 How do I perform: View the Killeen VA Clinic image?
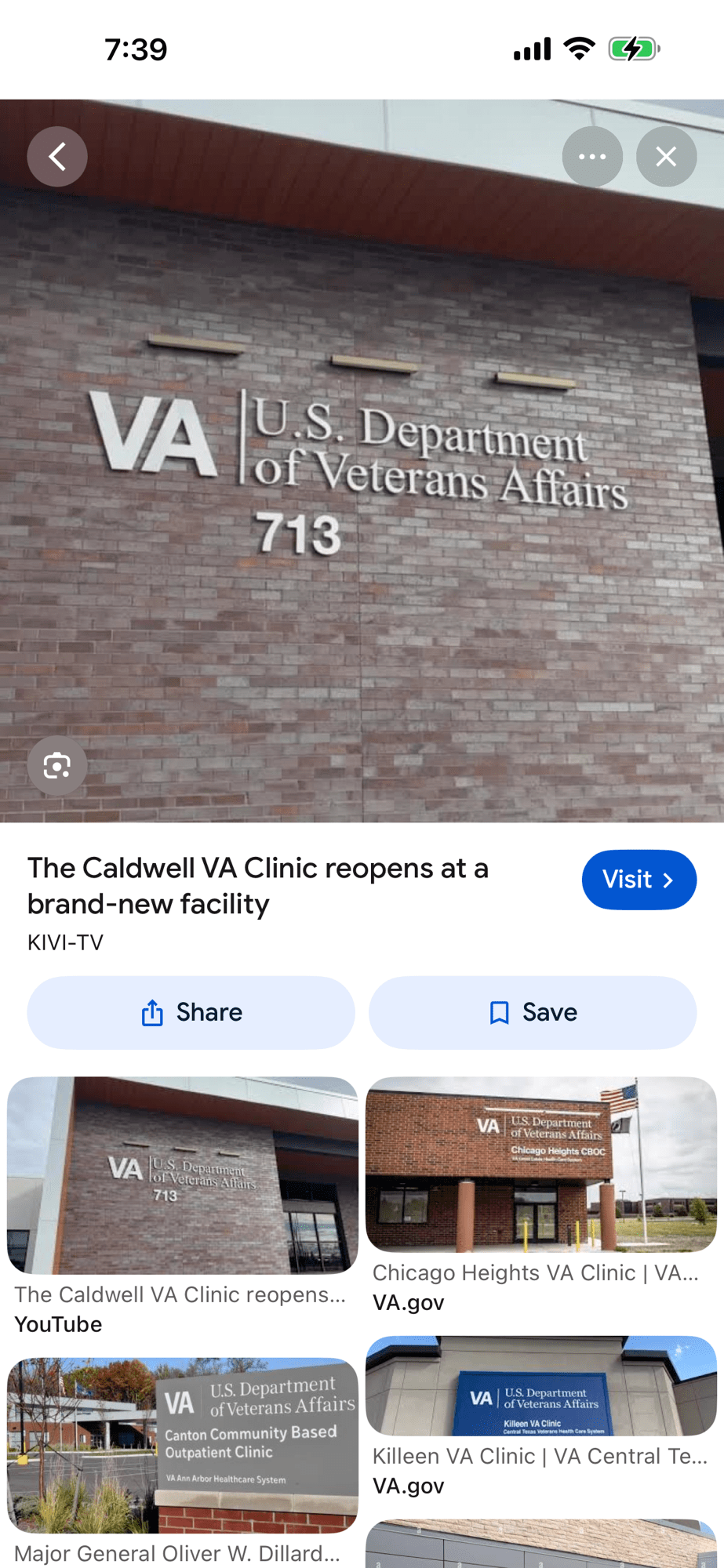click(541, 1385)
